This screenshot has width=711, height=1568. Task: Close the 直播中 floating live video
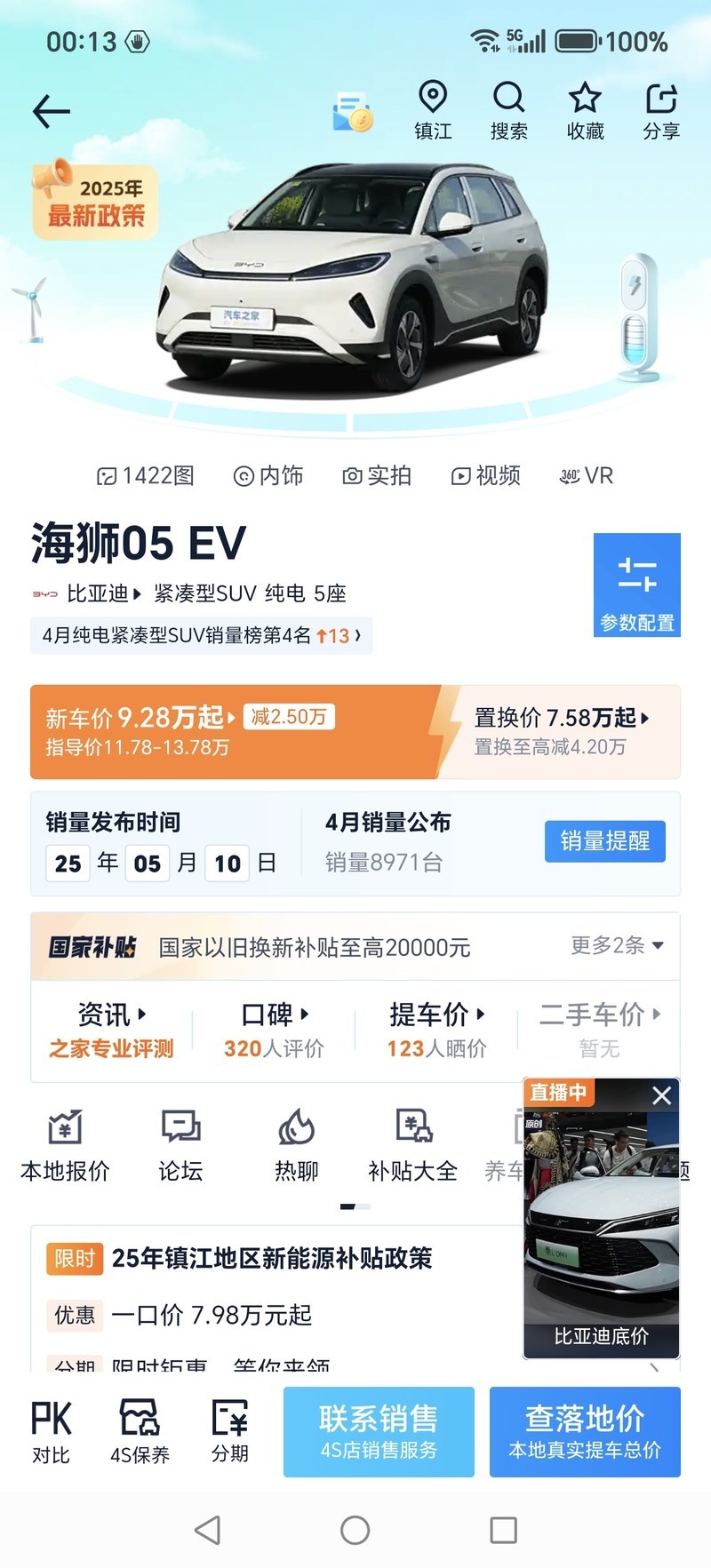click(x=661, y=1095)
